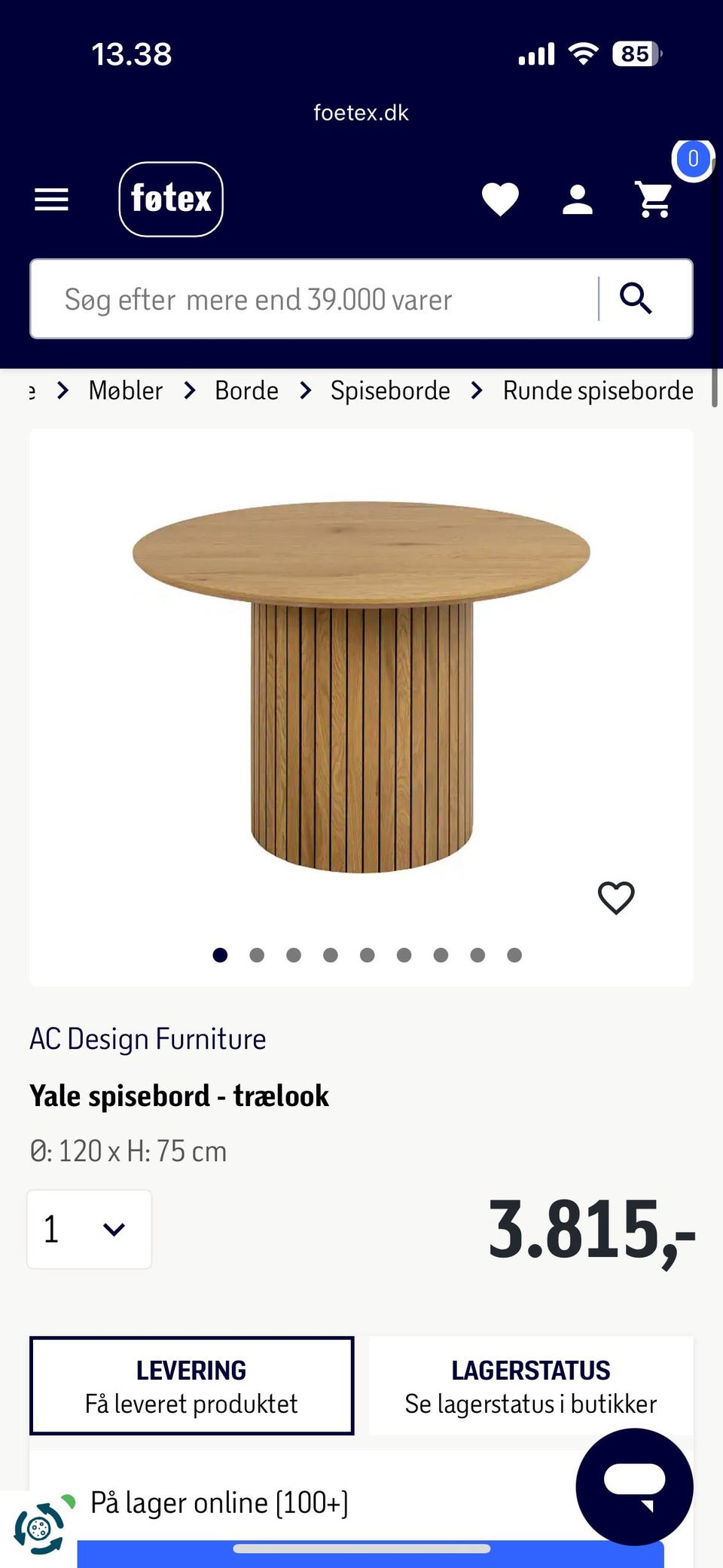
Task: Open the chat support bubble
Action: 636,1486
